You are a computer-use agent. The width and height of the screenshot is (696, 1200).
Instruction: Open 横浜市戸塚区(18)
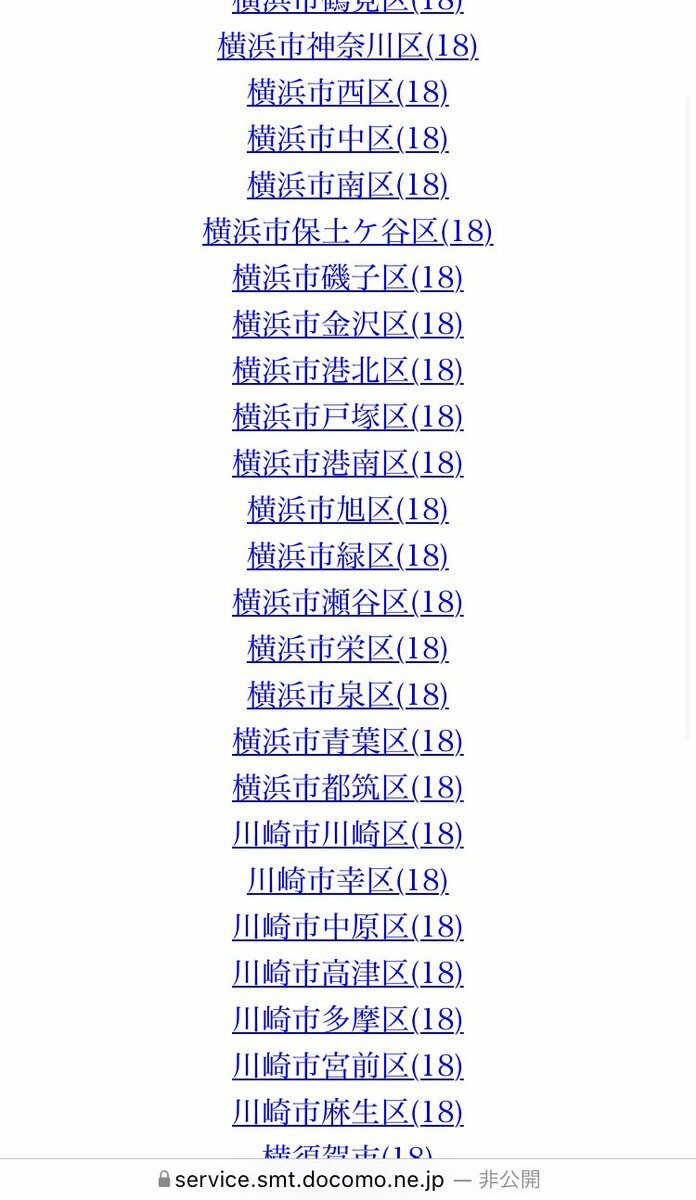point(347,417)
